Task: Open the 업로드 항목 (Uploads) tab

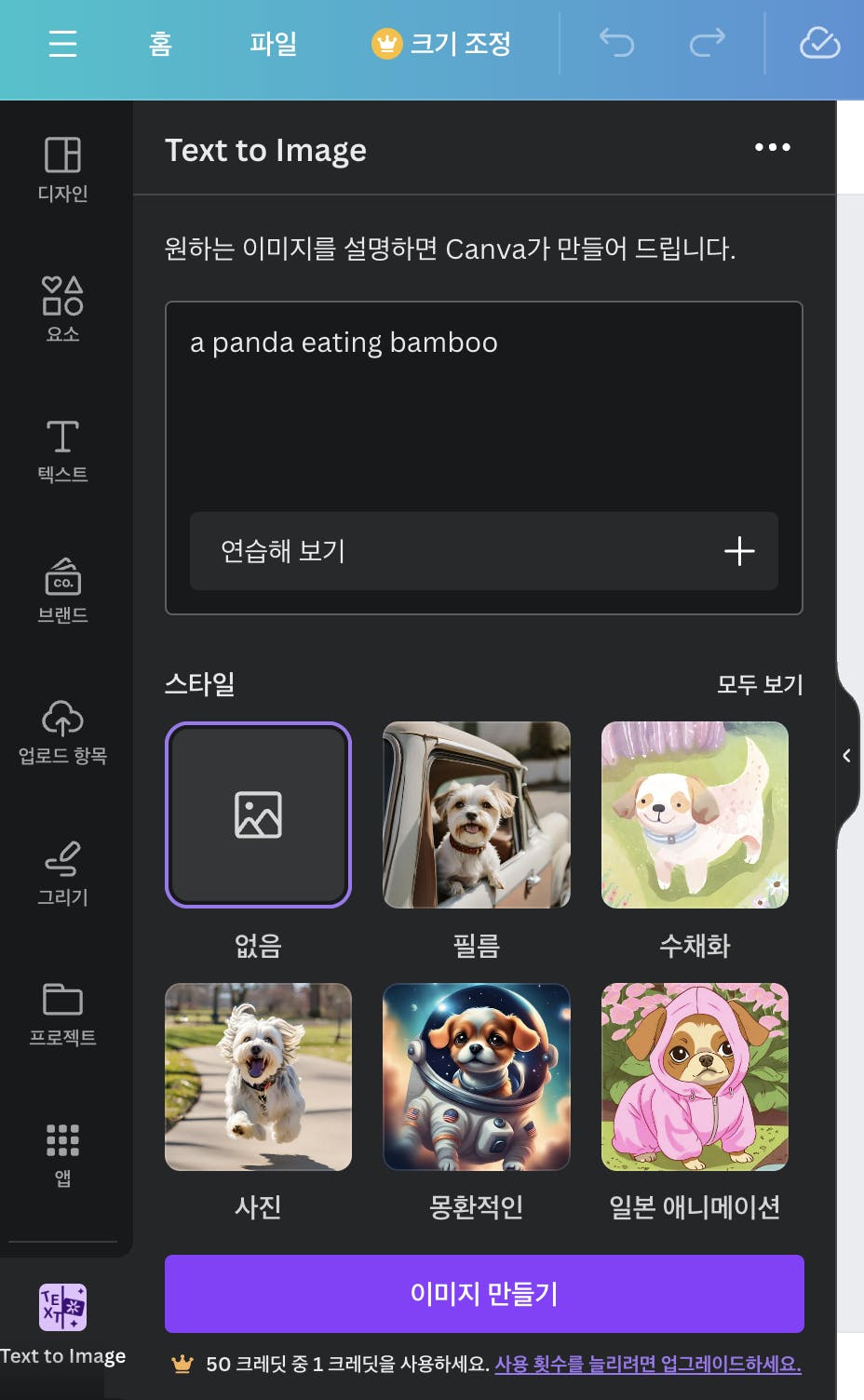Action: point(62,732)
